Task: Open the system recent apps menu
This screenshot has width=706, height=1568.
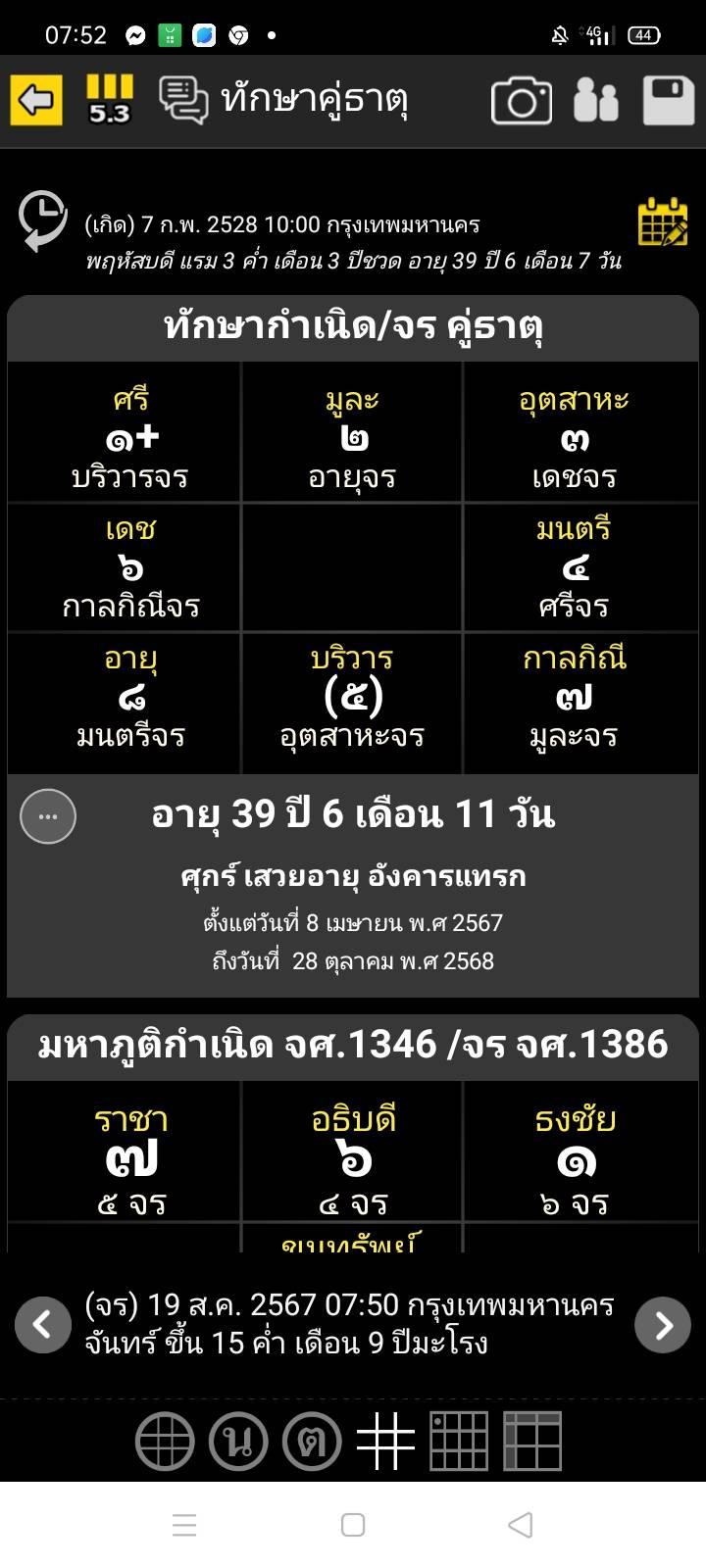Action: click(x=184, y=1525)
